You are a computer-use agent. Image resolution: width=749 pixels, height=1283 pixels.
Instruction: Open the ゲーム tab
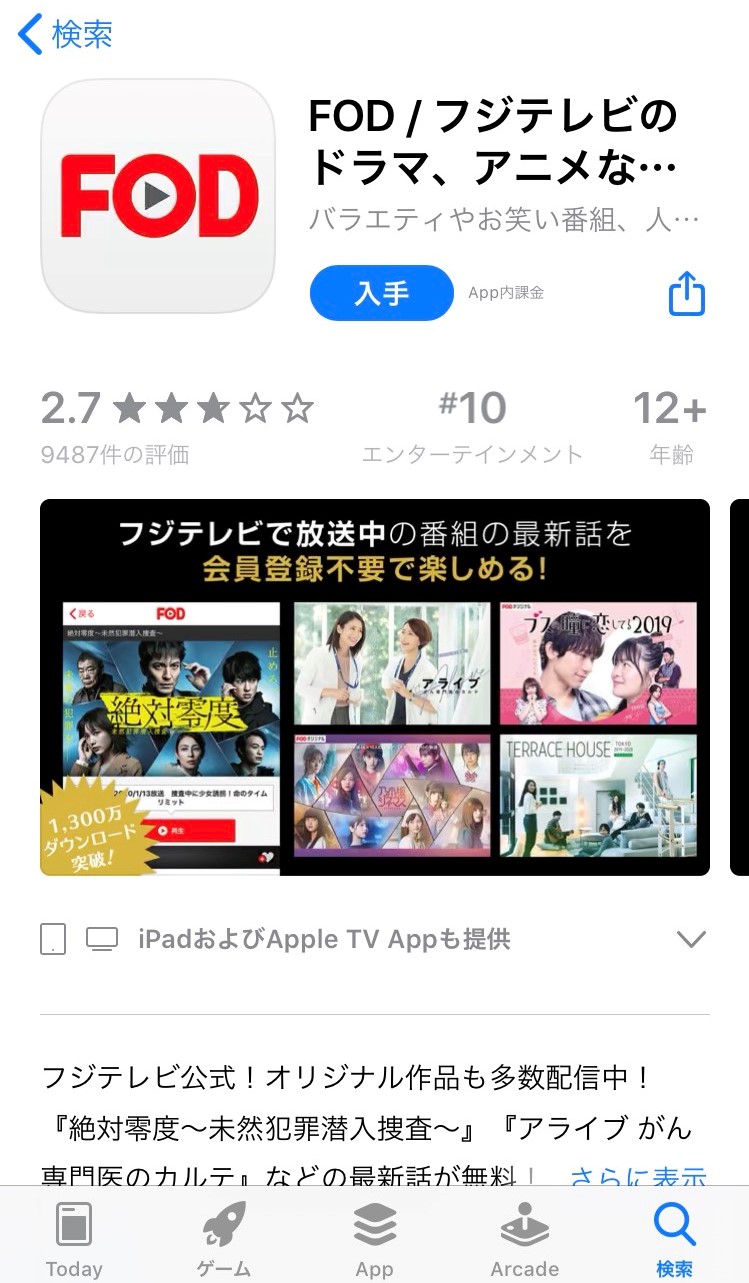click(x=224, y=1240)
